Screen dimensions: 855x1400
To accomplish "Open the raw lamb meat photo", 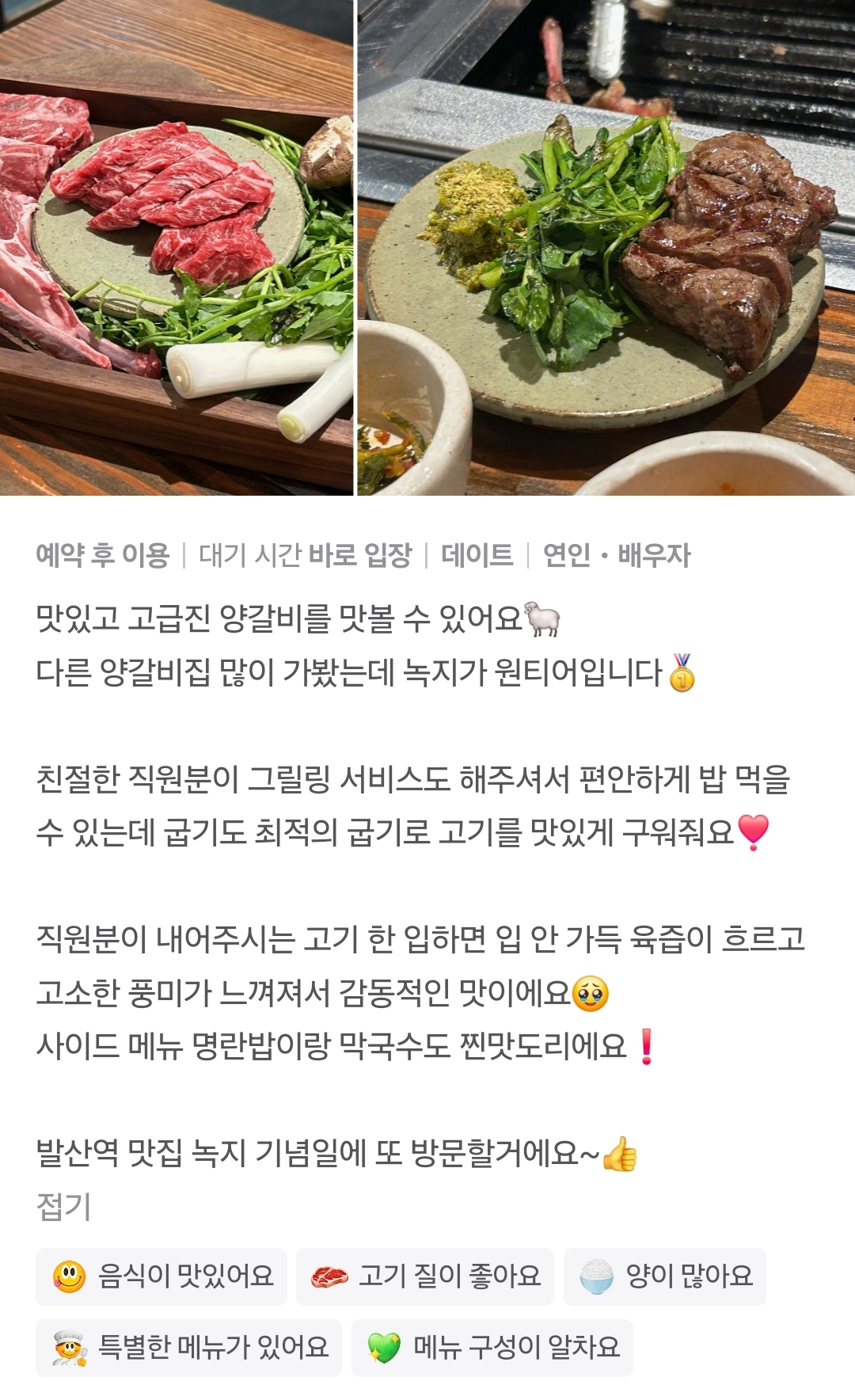I will (176, 247).
